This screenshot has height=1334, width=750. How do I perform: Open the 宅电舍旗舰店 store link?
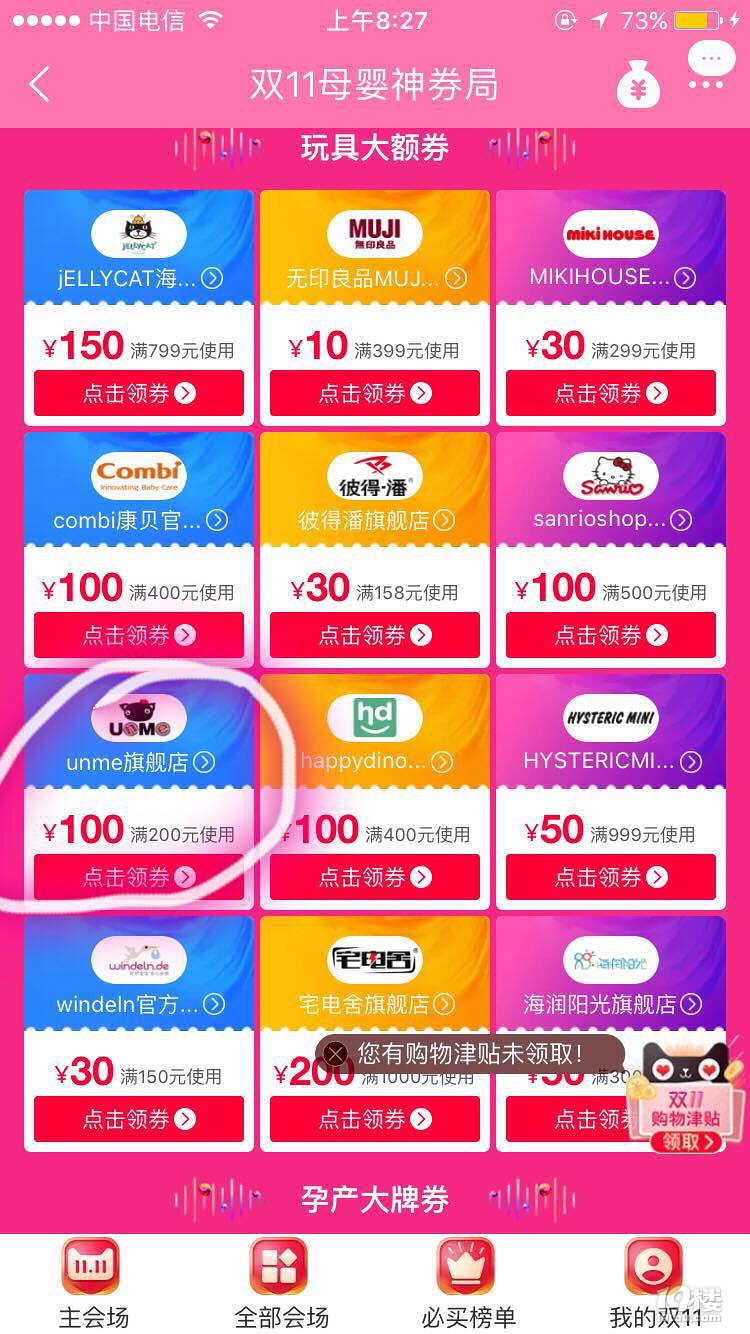tap(376, 1003)
